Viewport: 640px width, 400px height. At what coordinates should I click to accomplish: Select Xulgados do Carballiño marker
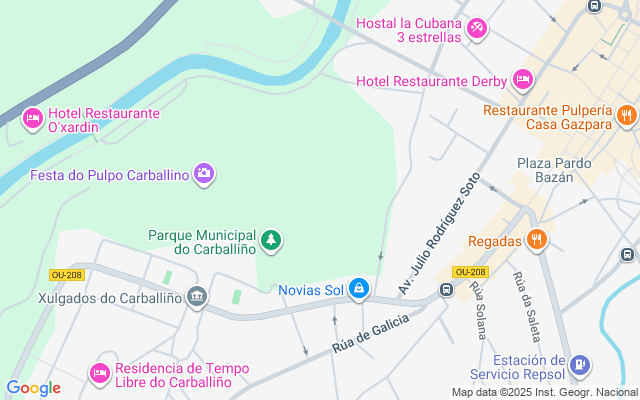click(197, 297)
